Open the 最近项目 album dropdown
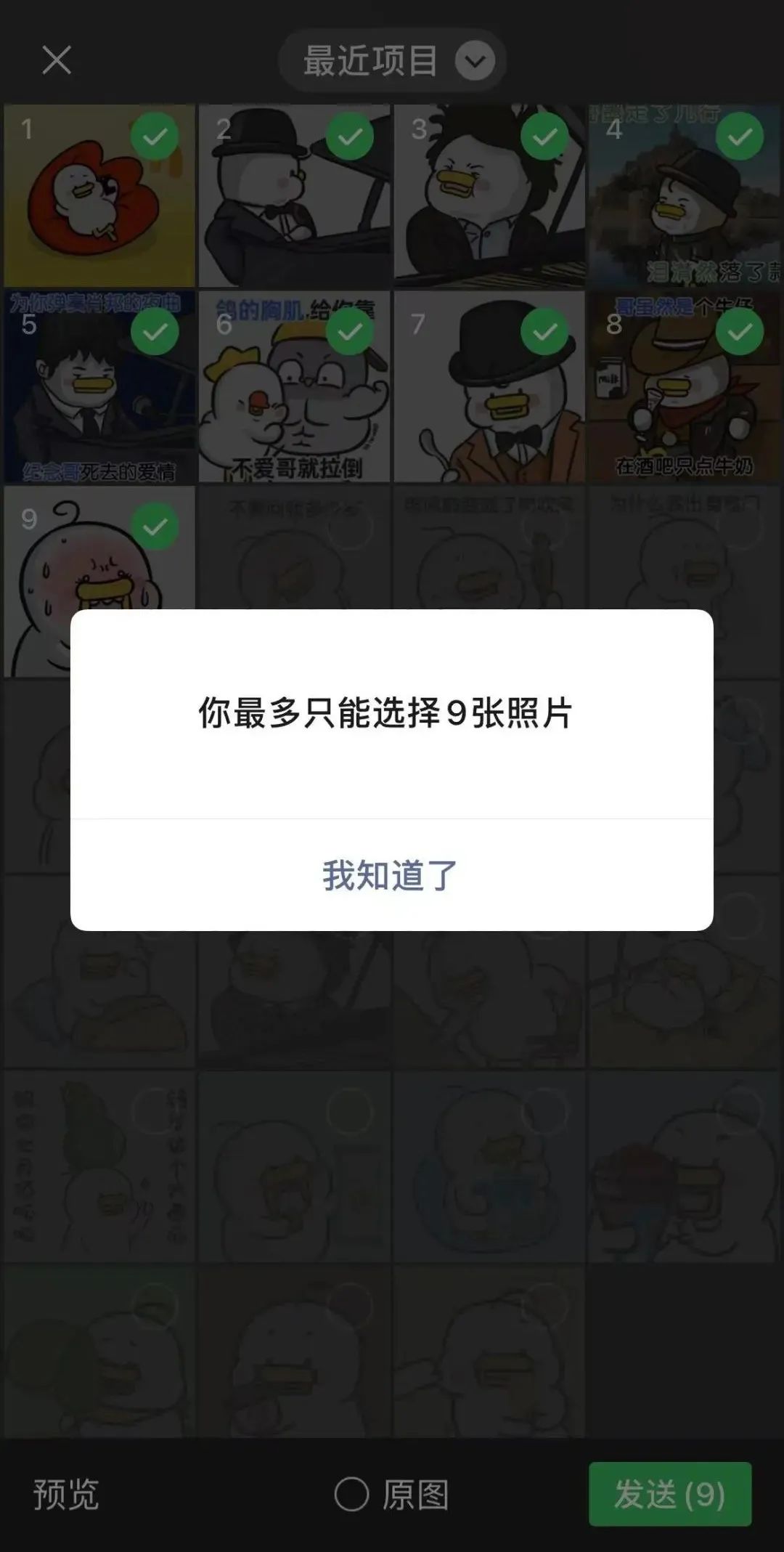This screenshot has height=1552, width=784. tap(372, 60)
